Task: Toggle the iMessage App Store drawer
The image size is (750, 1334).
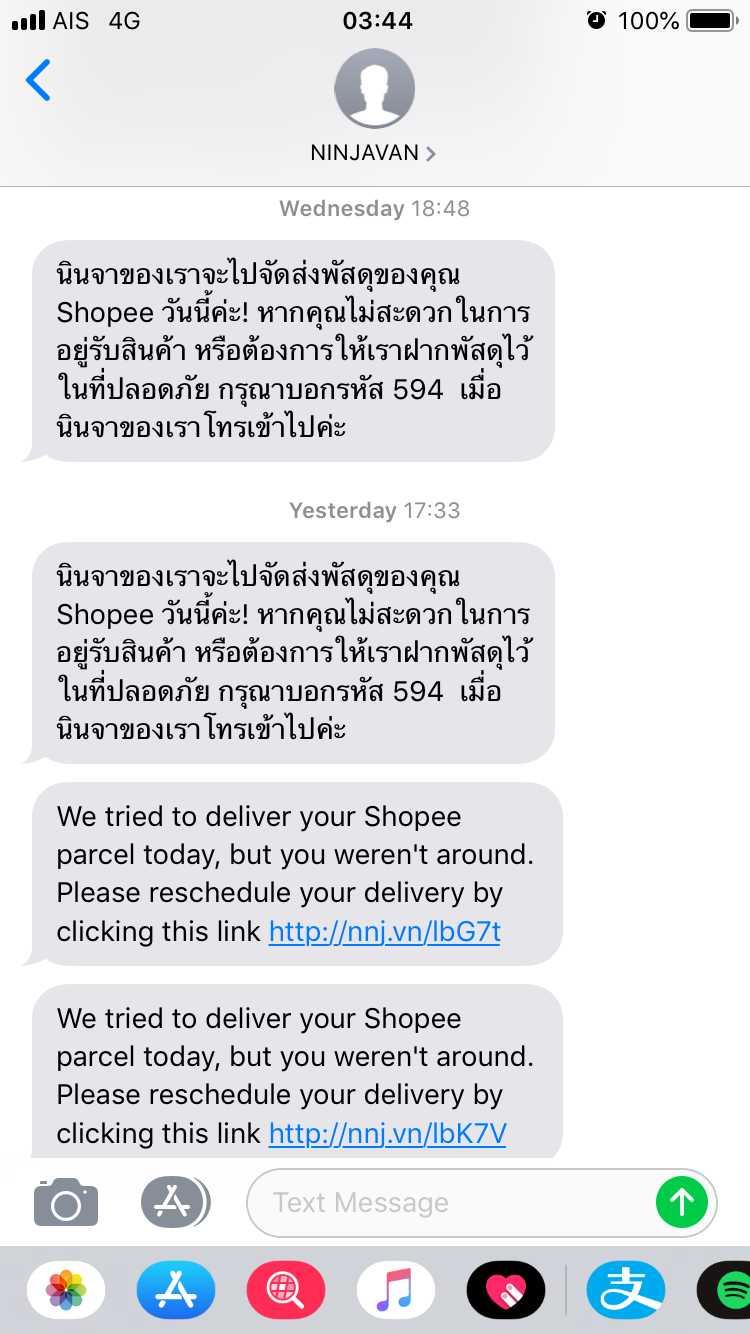Action: (174, 1202)
